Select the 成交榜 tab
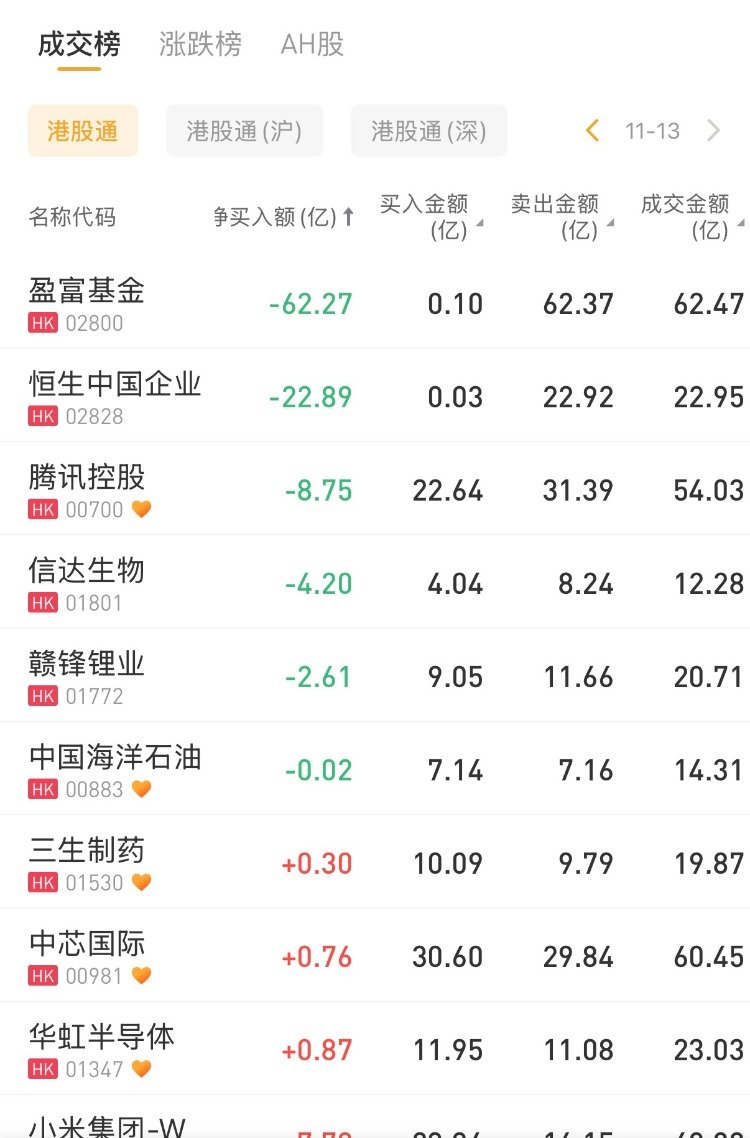The width and height of the screenshot is (750, 1138). tap(79, 45)
